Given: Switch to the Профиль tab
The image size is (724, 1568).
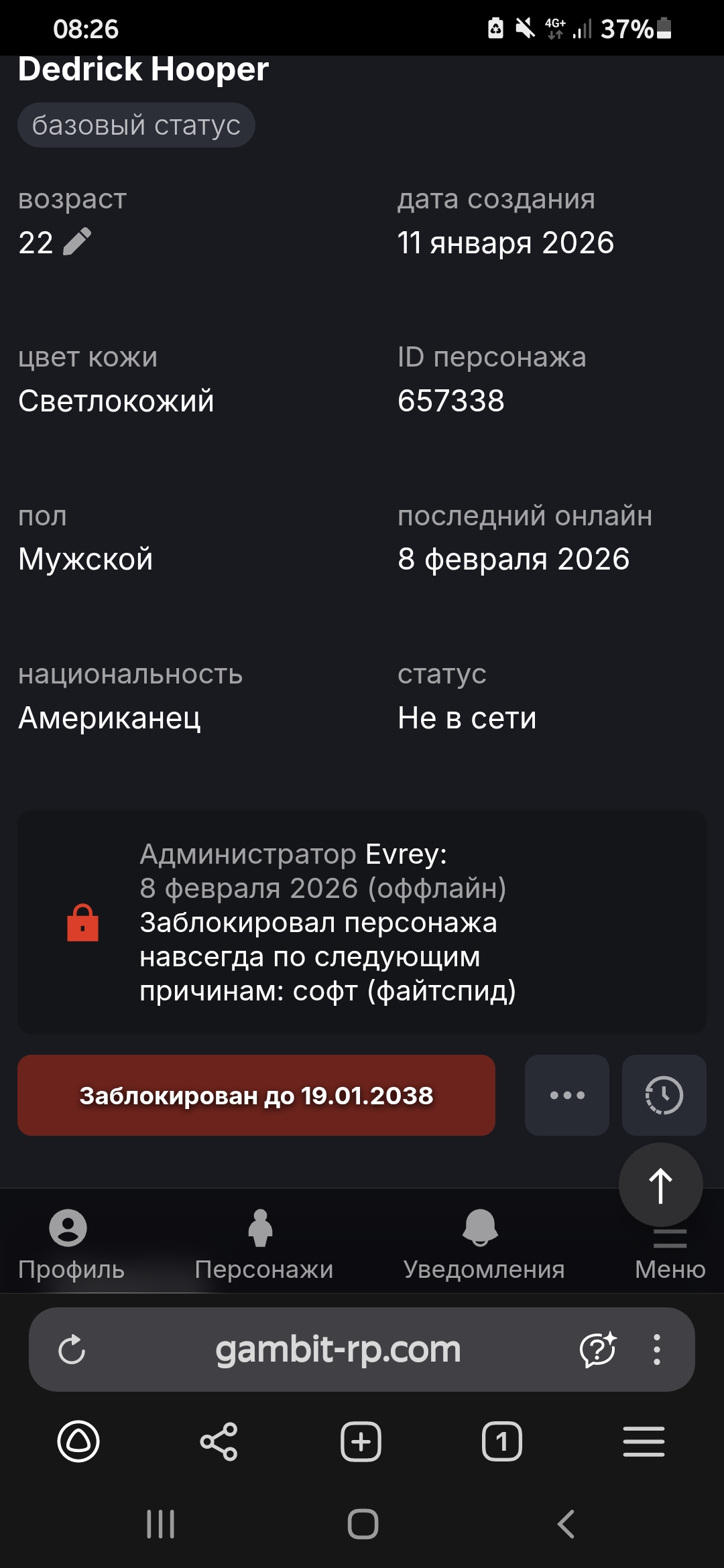Looking at the screenshot, I should [x=70, y=1245].
